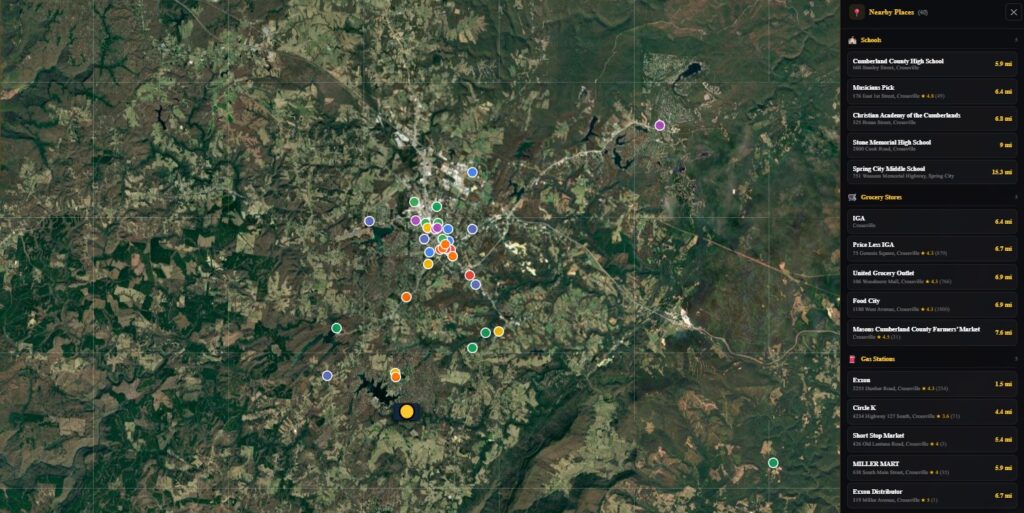Select Masons Cumberland County Farmers' Market

coord(930,332)
